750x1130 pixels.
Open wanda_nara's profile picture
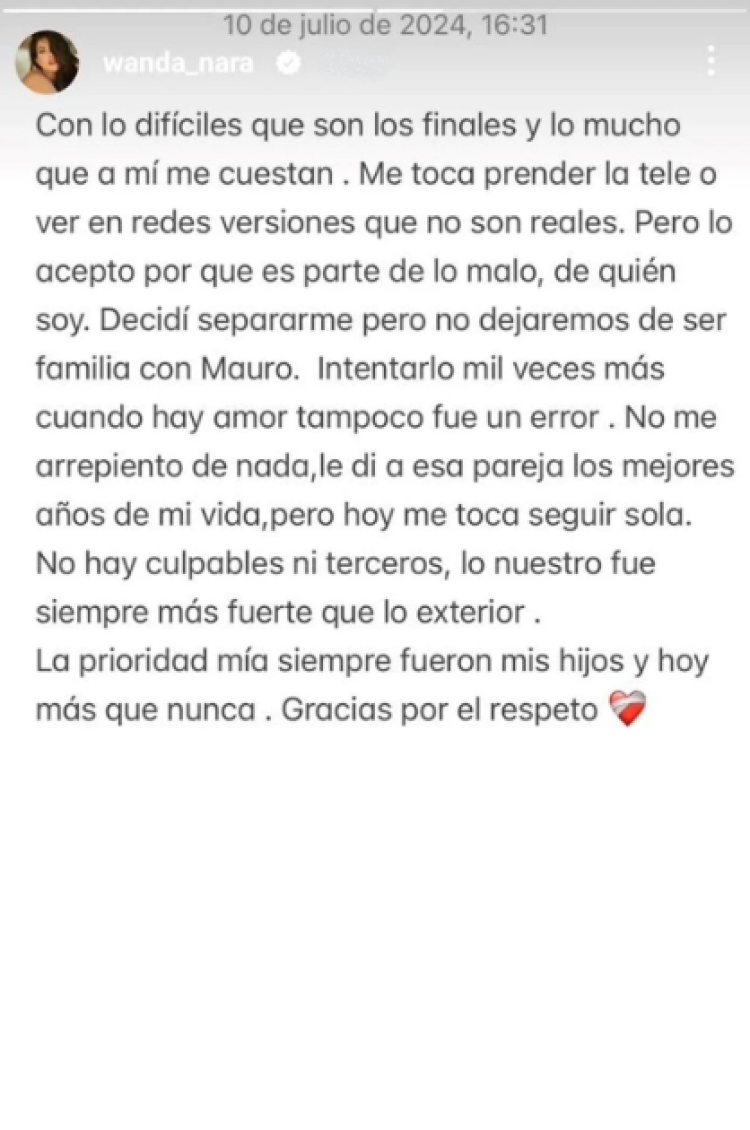(x=47, y=62)
